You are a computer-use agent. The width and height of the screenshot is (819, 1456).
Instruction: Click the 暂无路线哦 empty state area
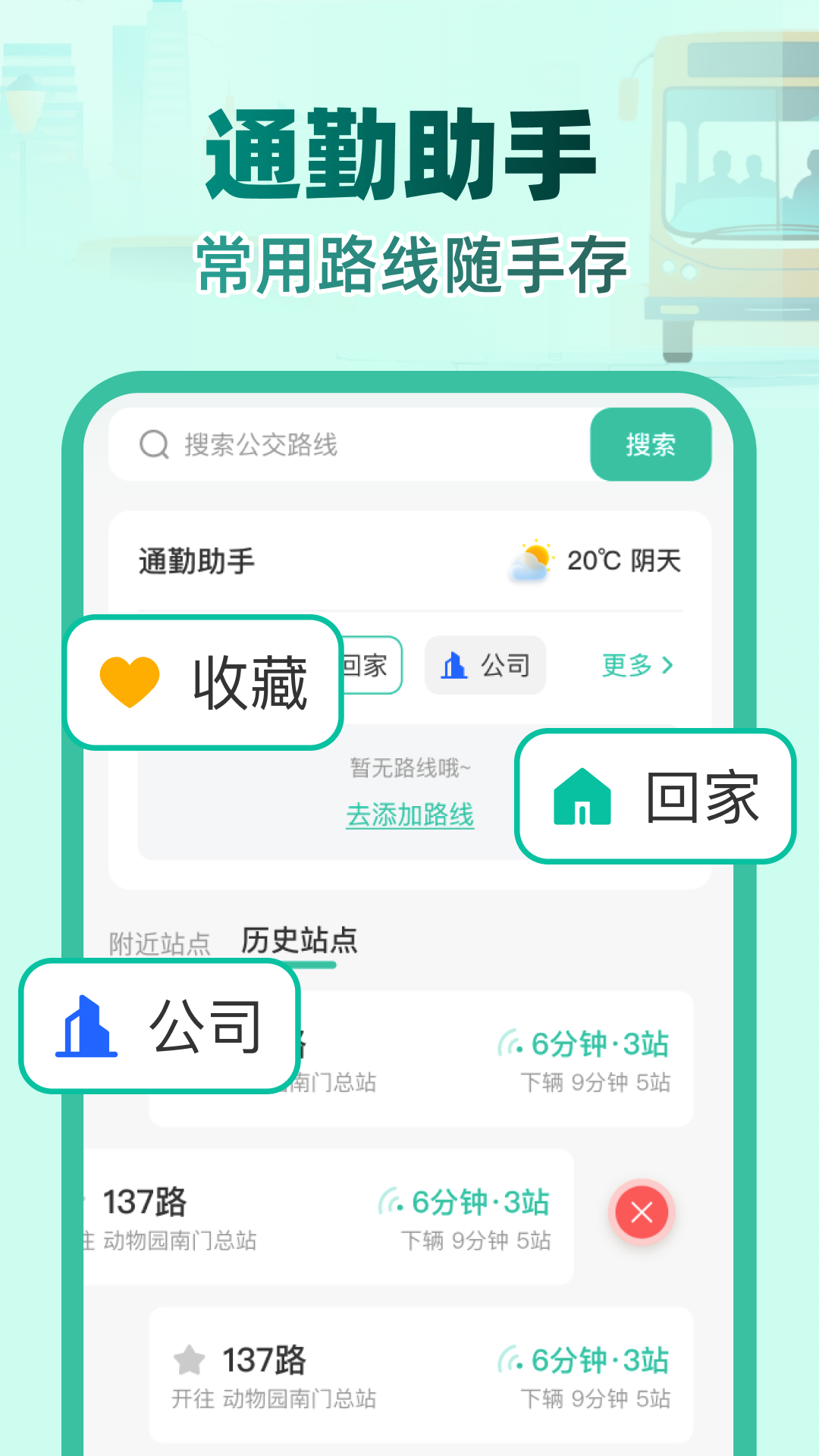click(410, 767)
